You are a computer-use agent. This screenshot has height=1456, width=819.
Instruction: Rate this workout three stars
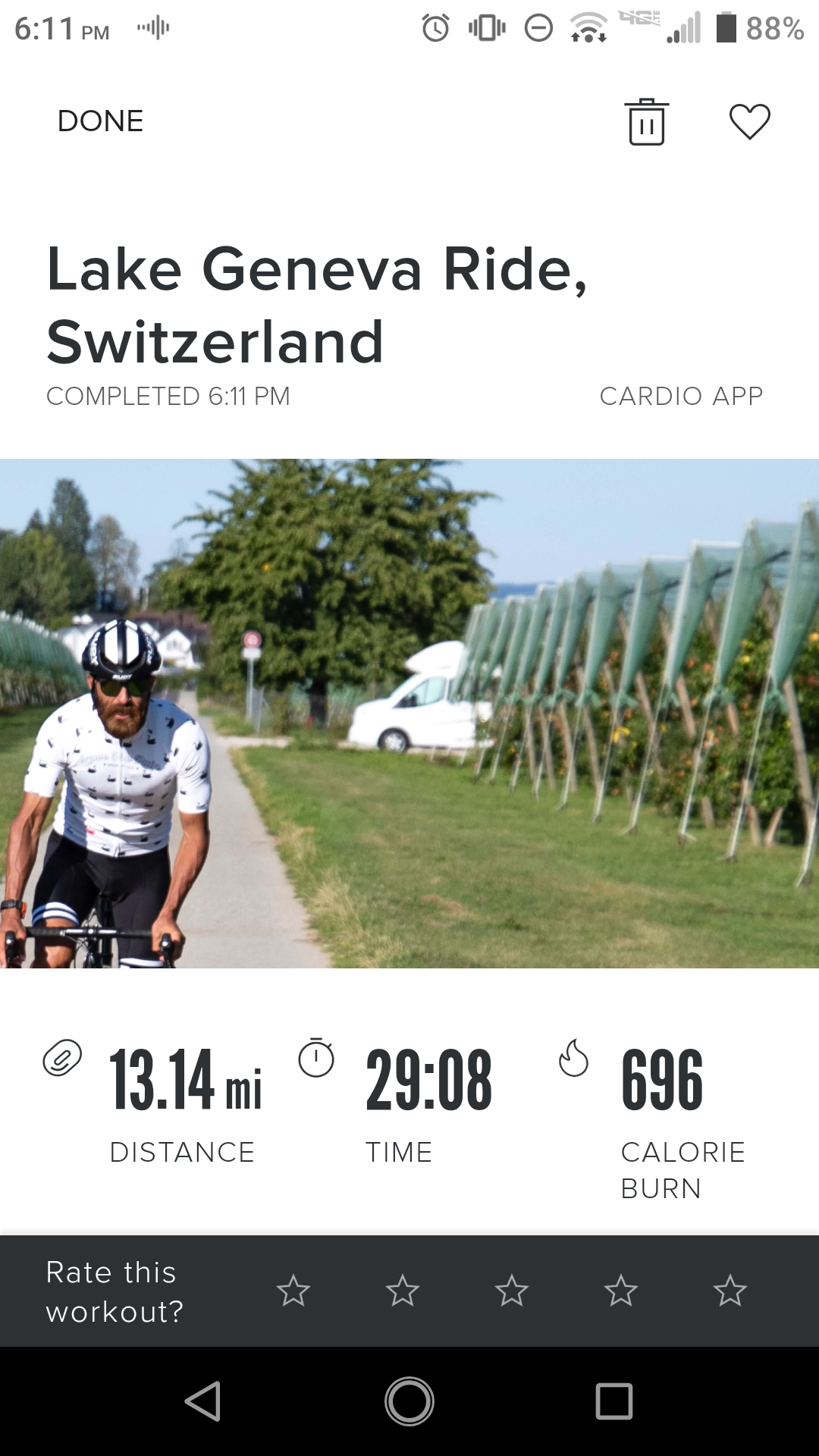click(511, 1291)
